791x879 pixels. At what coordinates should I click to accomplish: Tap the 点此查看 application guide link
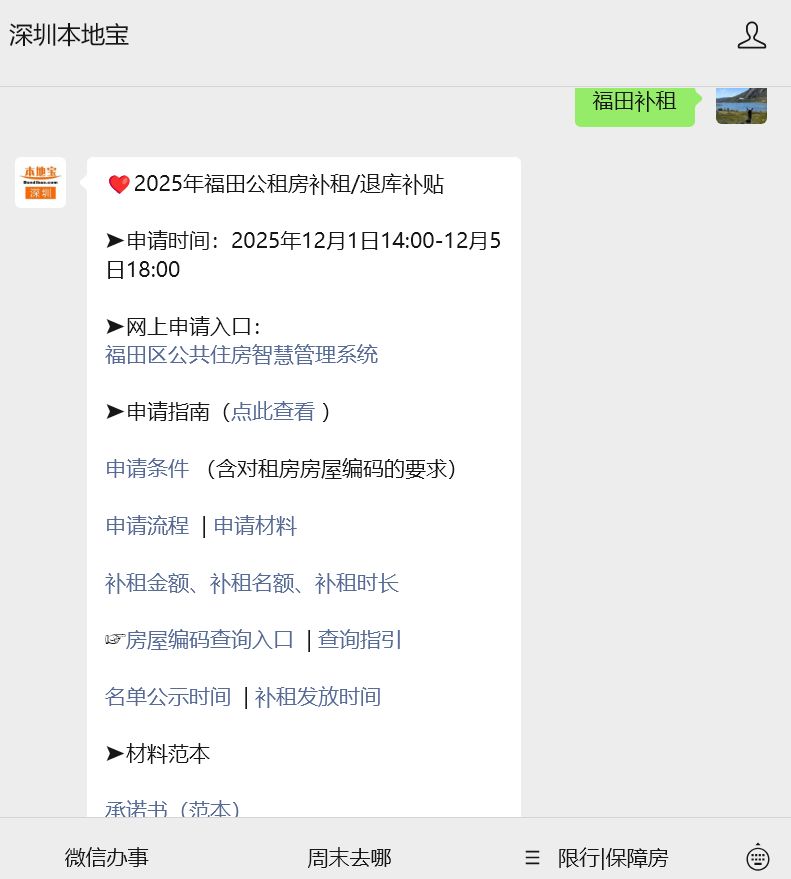[x=273, y=412]
